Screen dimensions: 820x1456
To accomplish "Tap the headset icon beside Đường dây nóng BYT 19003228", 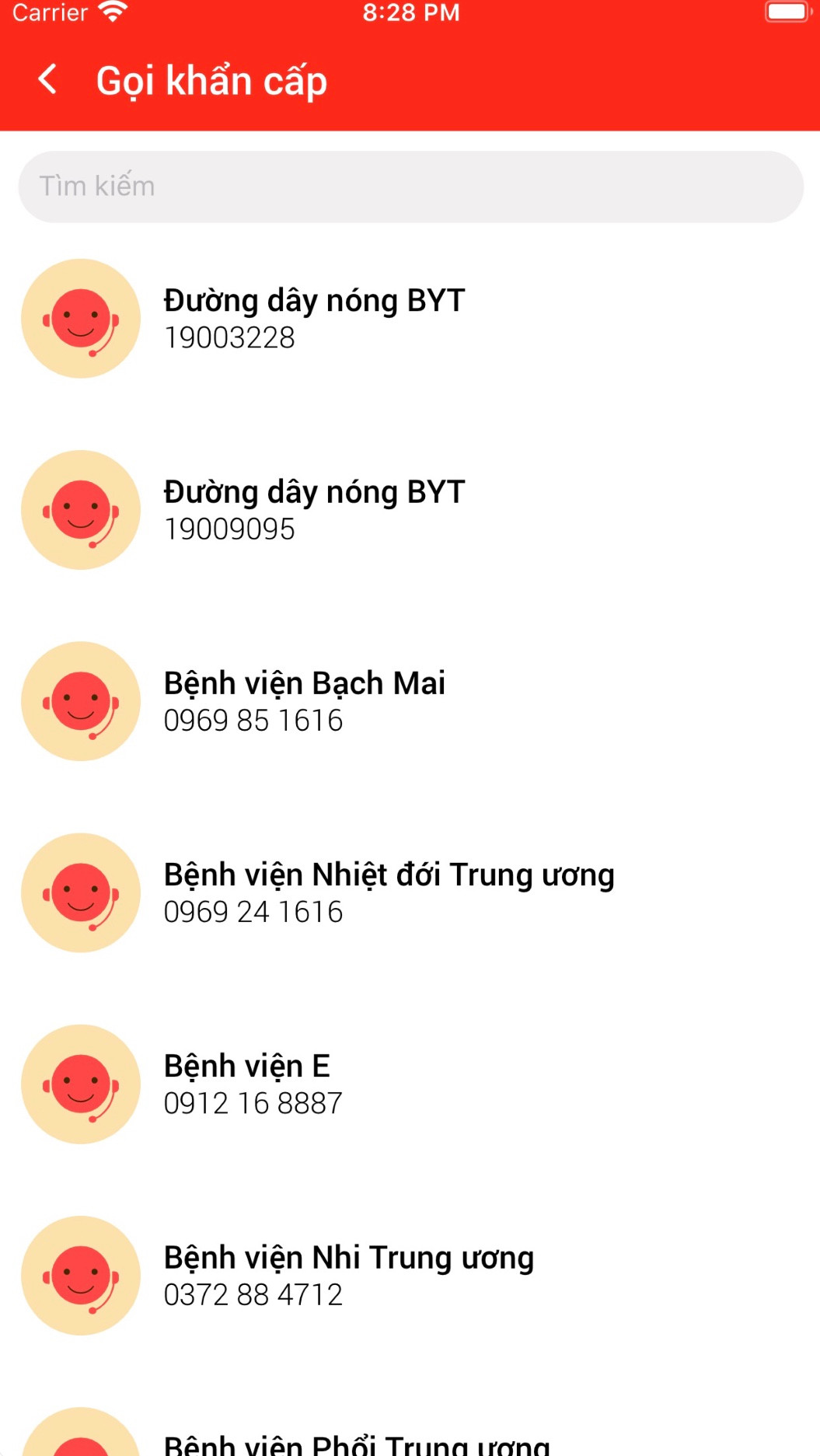I will 80,318.
